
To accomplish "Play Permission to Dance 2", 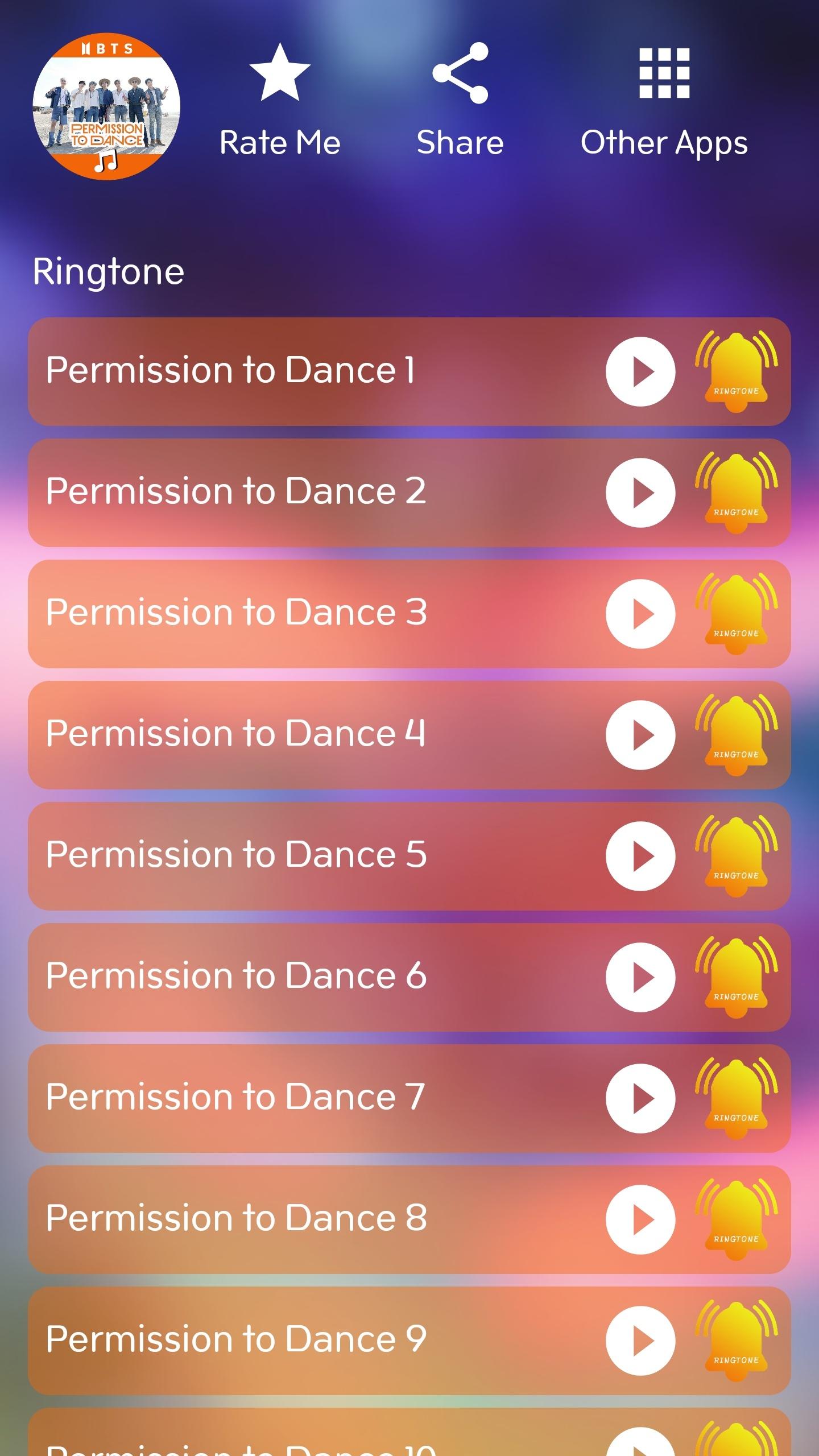I will (x=640, y=493).
